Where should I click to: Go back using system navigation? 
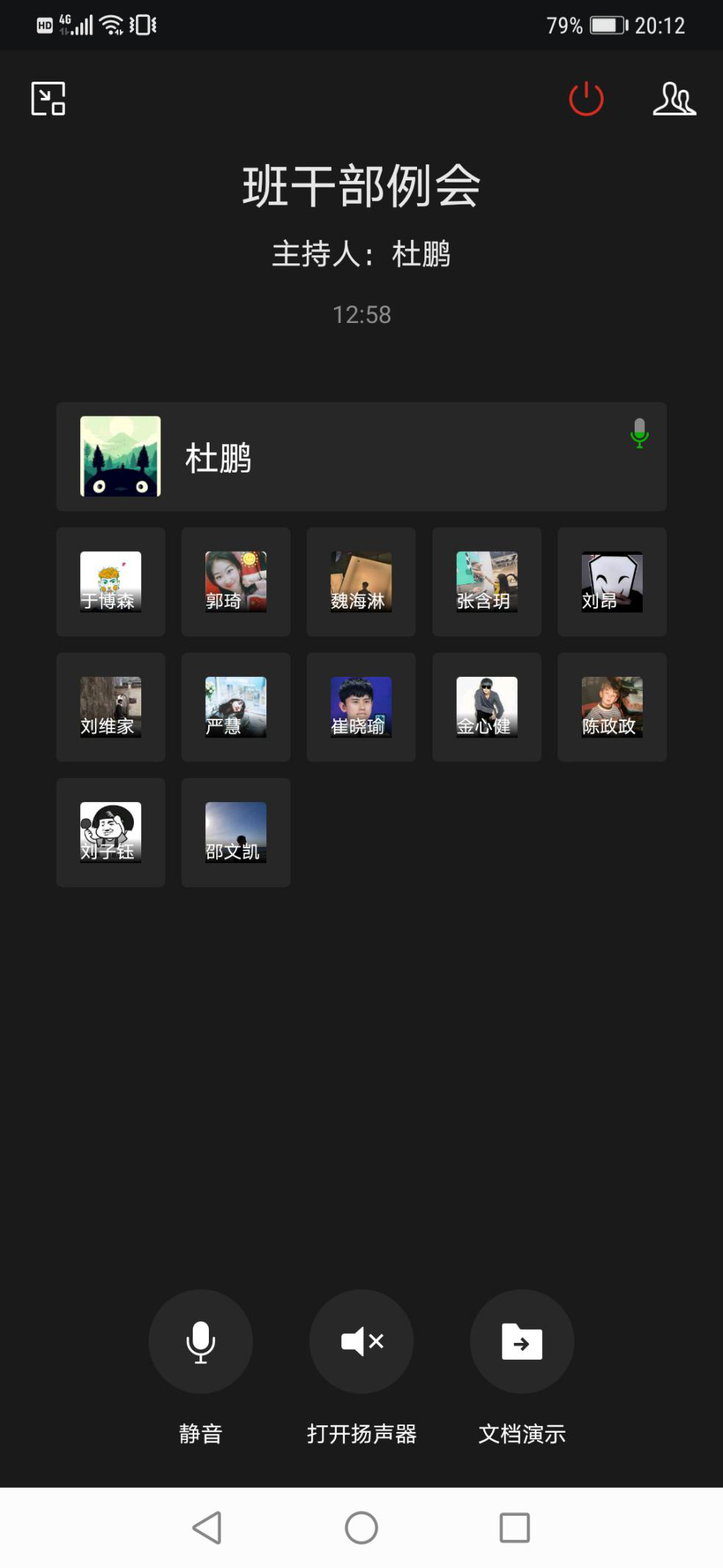[207, 1528]
